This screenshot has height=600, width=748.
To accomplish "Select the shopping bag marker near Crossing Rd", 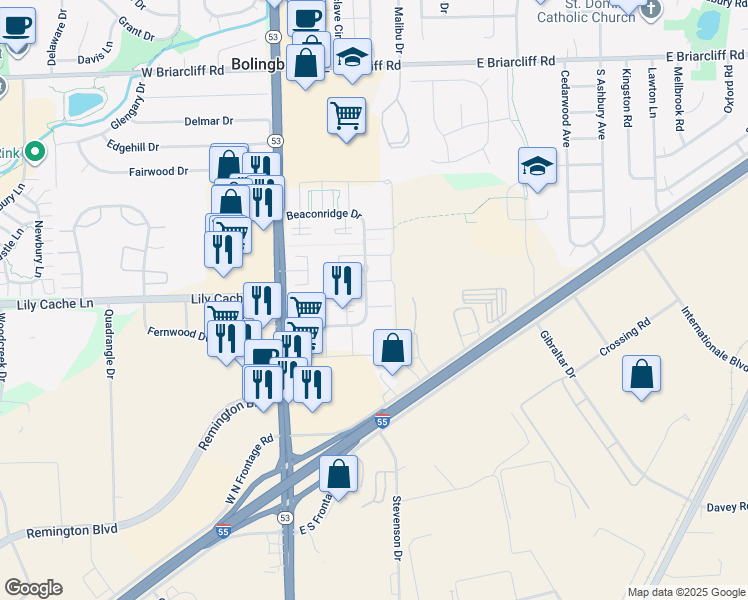I will 641,375.
